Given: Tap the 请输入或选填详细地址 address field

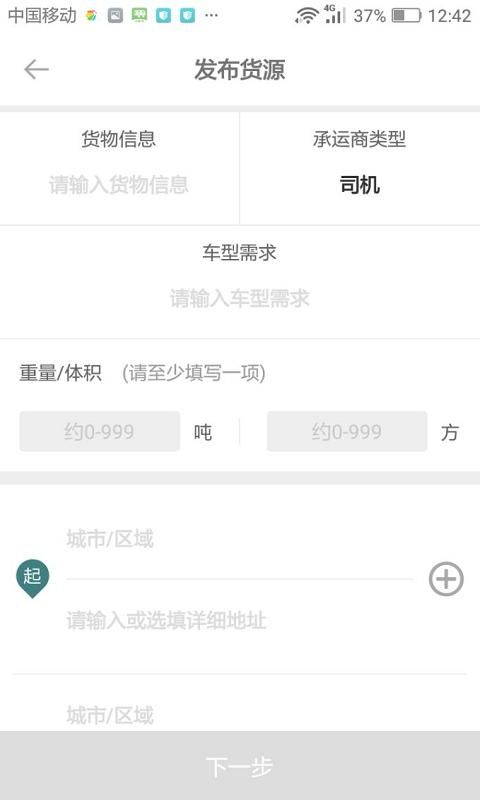Looking at the screenshot, I should coord(239,621).
